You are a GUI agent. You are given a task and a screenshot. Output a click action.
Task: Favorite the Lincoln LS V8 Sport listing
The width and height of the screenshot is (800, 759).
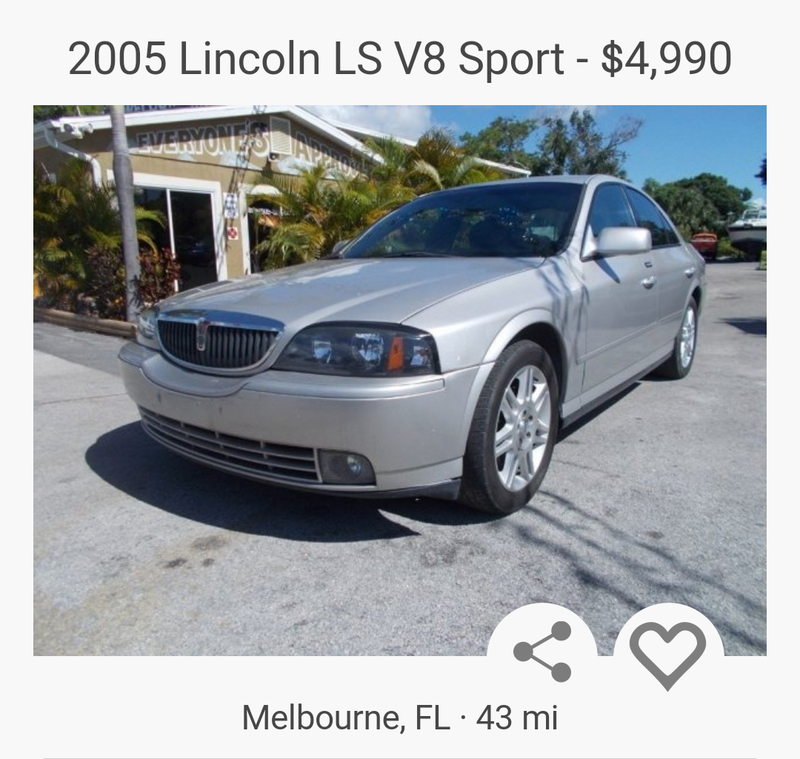point(667,653)
